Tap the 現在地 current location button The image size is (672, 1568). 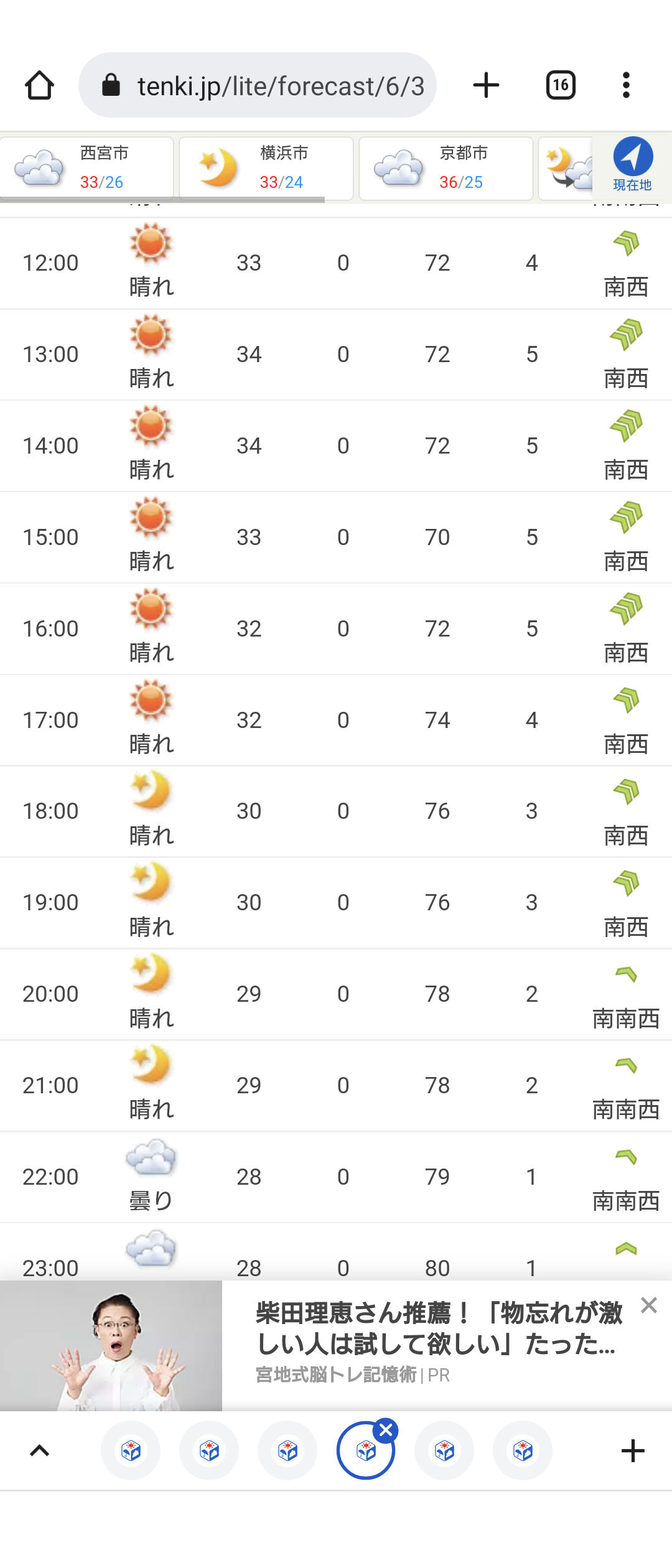pyautogui.click(x=632, y=165)
